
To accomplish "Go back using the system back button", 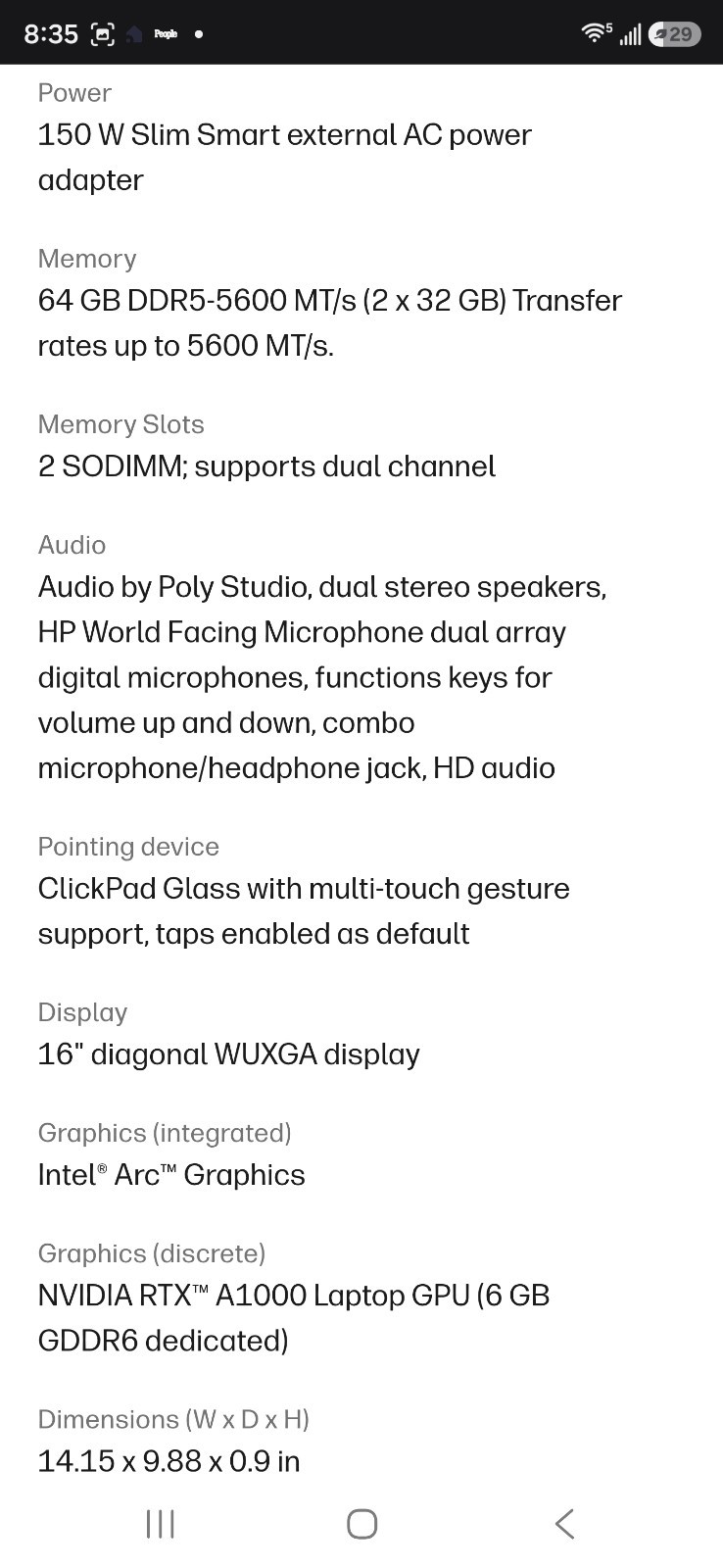I will click(564, 1523).
